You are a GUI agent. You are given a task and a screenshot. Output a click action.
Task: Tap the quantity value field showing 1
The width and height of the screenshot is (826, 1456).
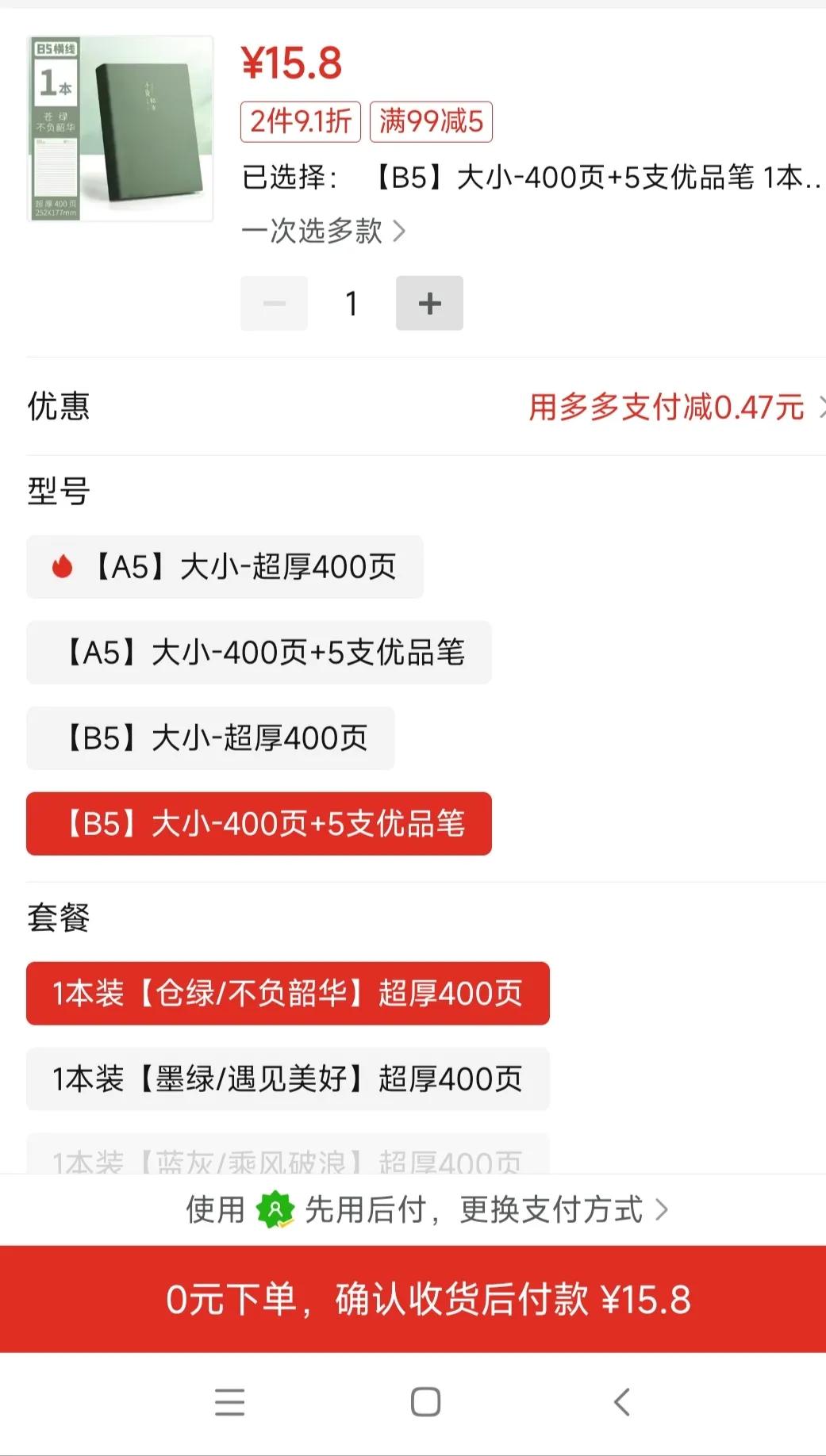pos(352,303)
